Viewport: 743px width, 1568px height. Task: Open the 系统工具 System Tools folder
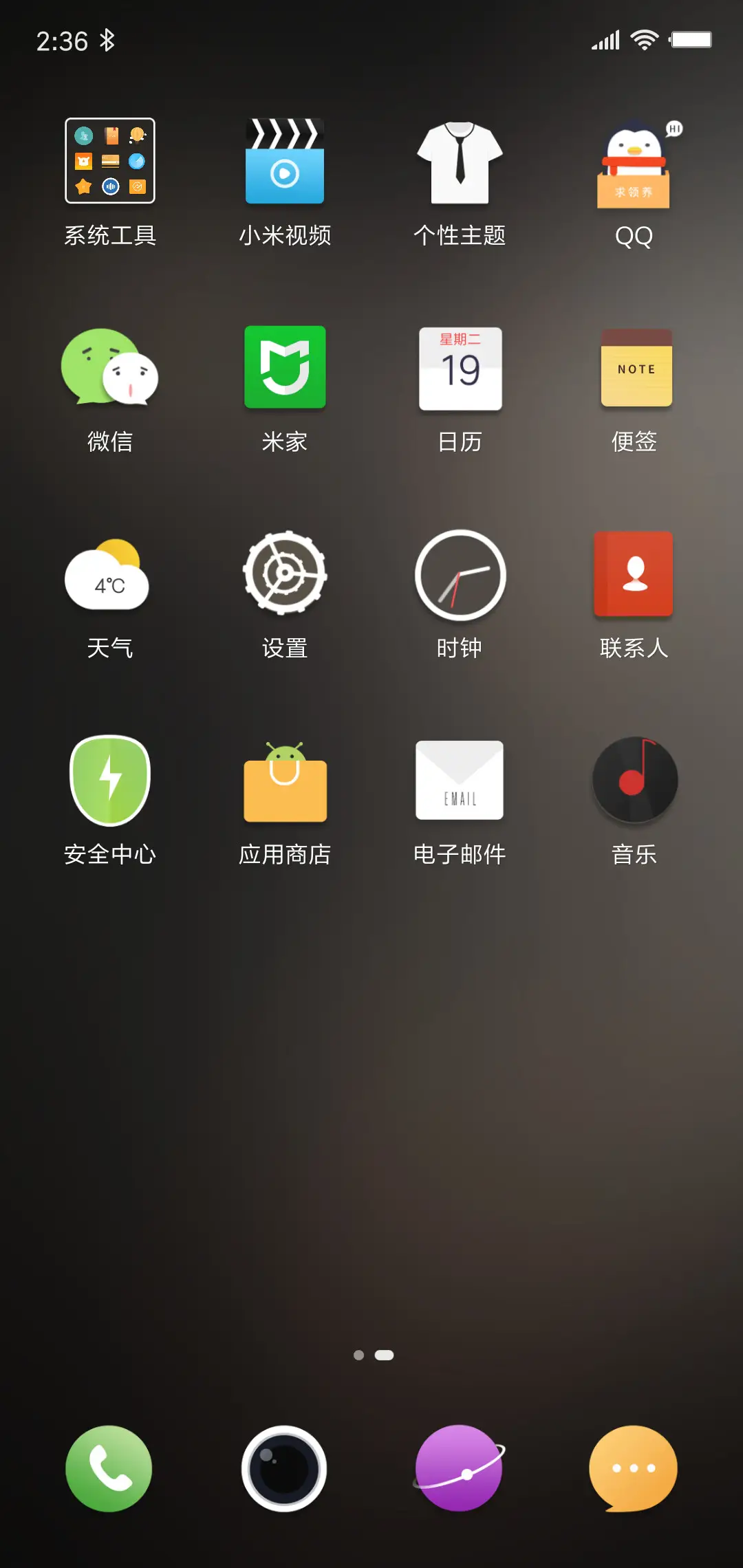(110, 161)
